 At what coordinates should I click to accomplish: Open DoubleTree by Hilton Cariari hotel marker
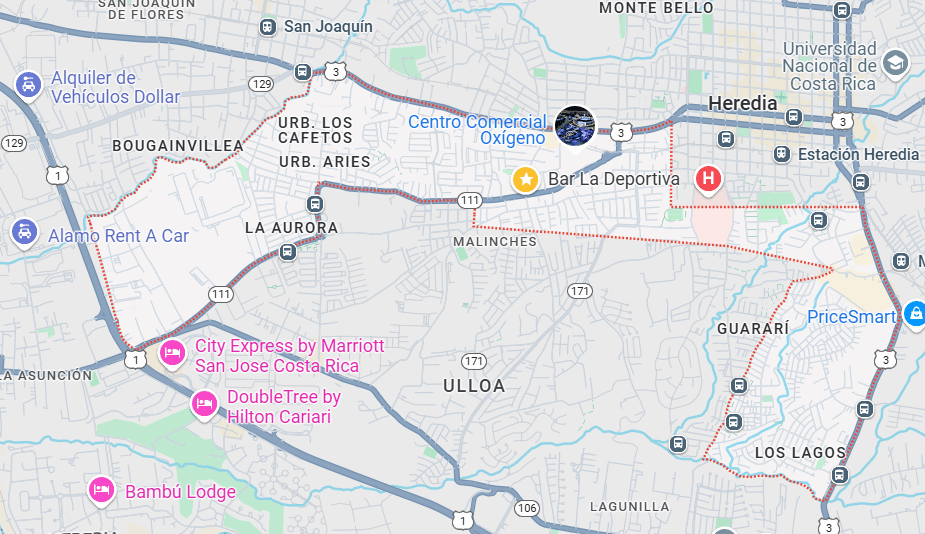click(204, 404)
